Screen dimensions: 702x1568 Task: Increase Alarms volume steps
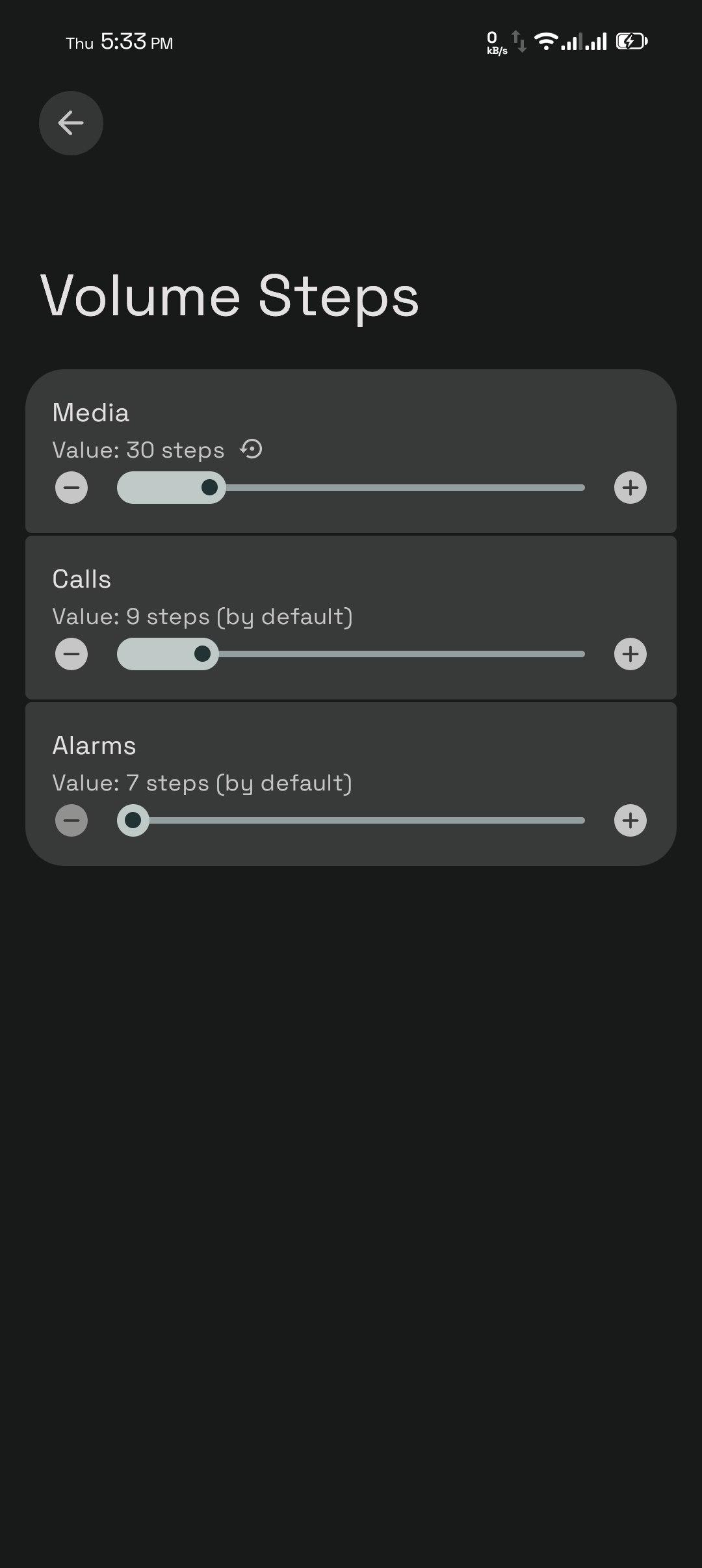pyautogui.click(x=630, y=820)
